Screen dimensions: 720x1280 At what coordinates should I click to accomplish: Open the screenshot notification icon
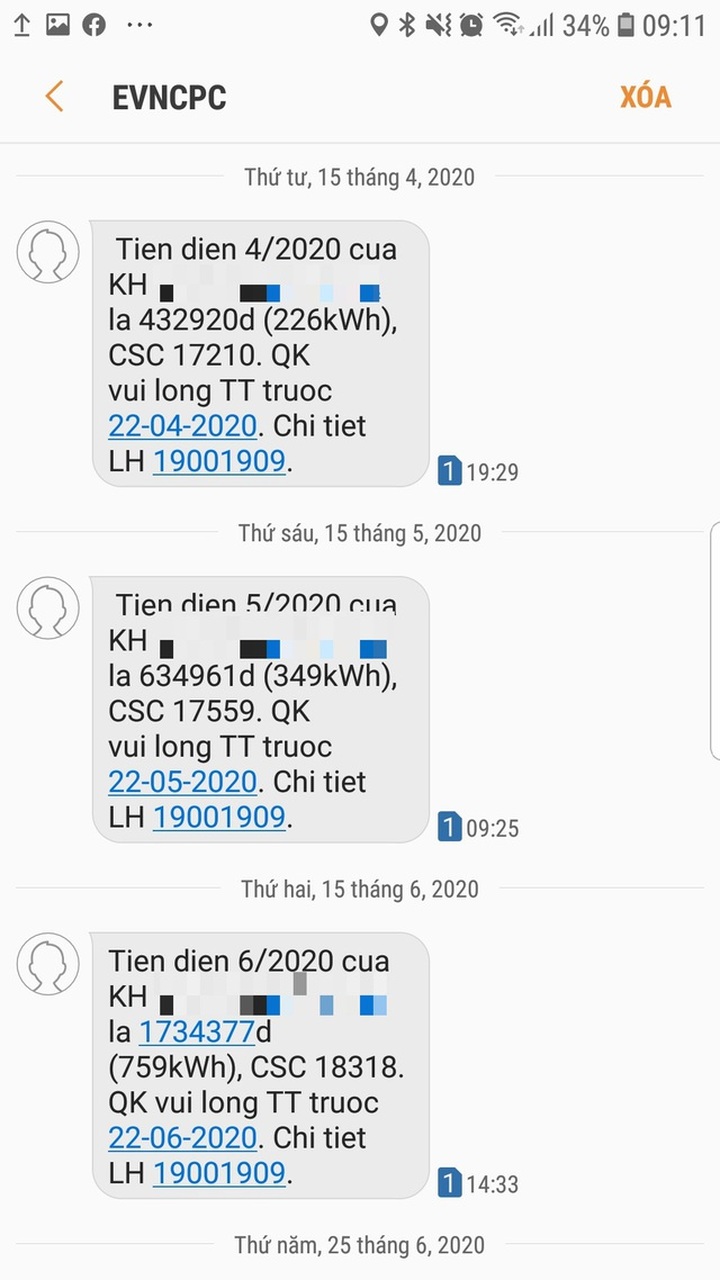[x=58, y=25]
